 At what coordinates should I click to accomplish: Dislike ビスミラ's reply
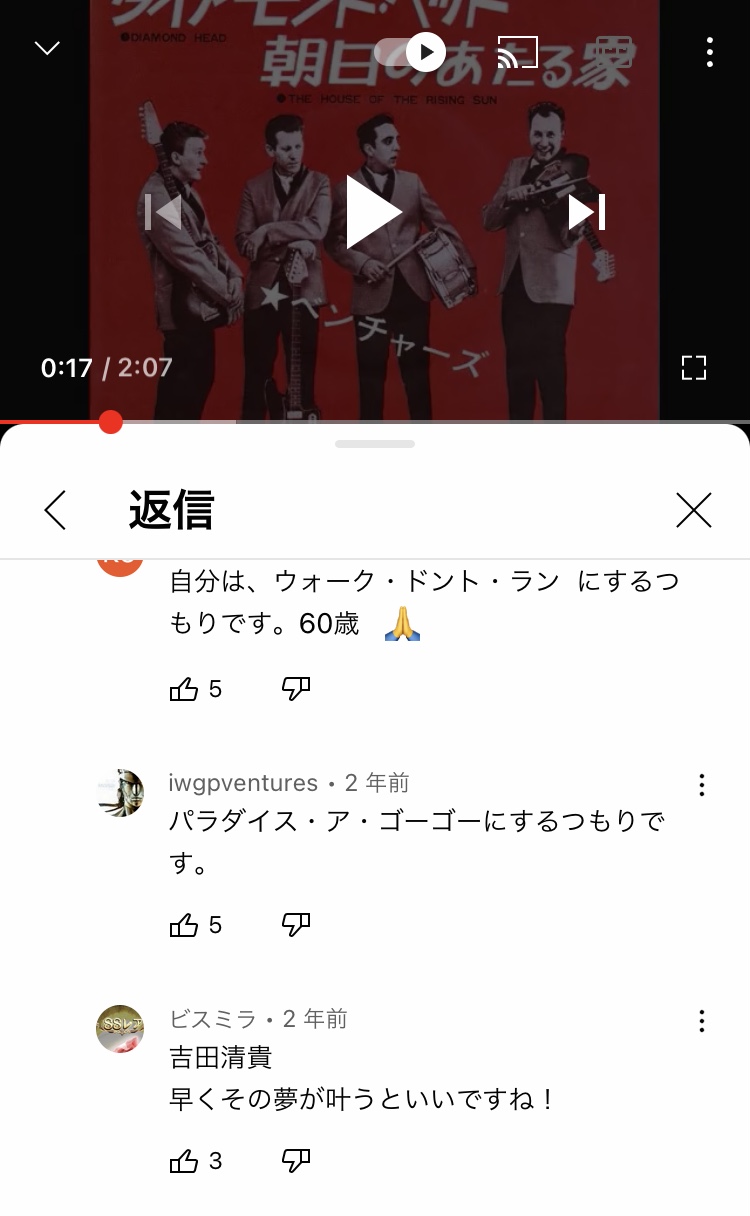[x=296, y=1161]
